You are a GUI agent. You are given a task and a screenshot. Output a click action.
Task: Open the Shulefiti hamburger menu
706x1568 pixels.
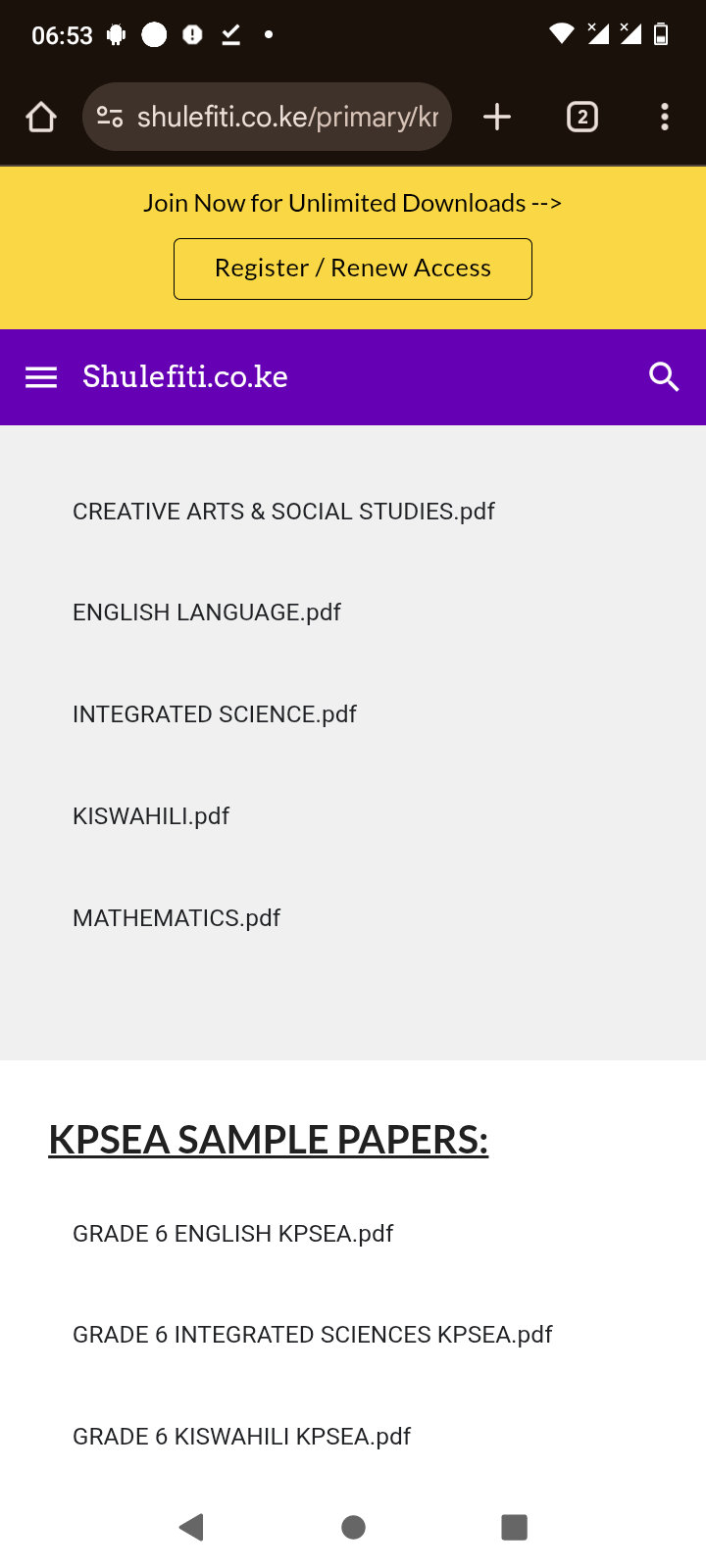pos(41,377)
